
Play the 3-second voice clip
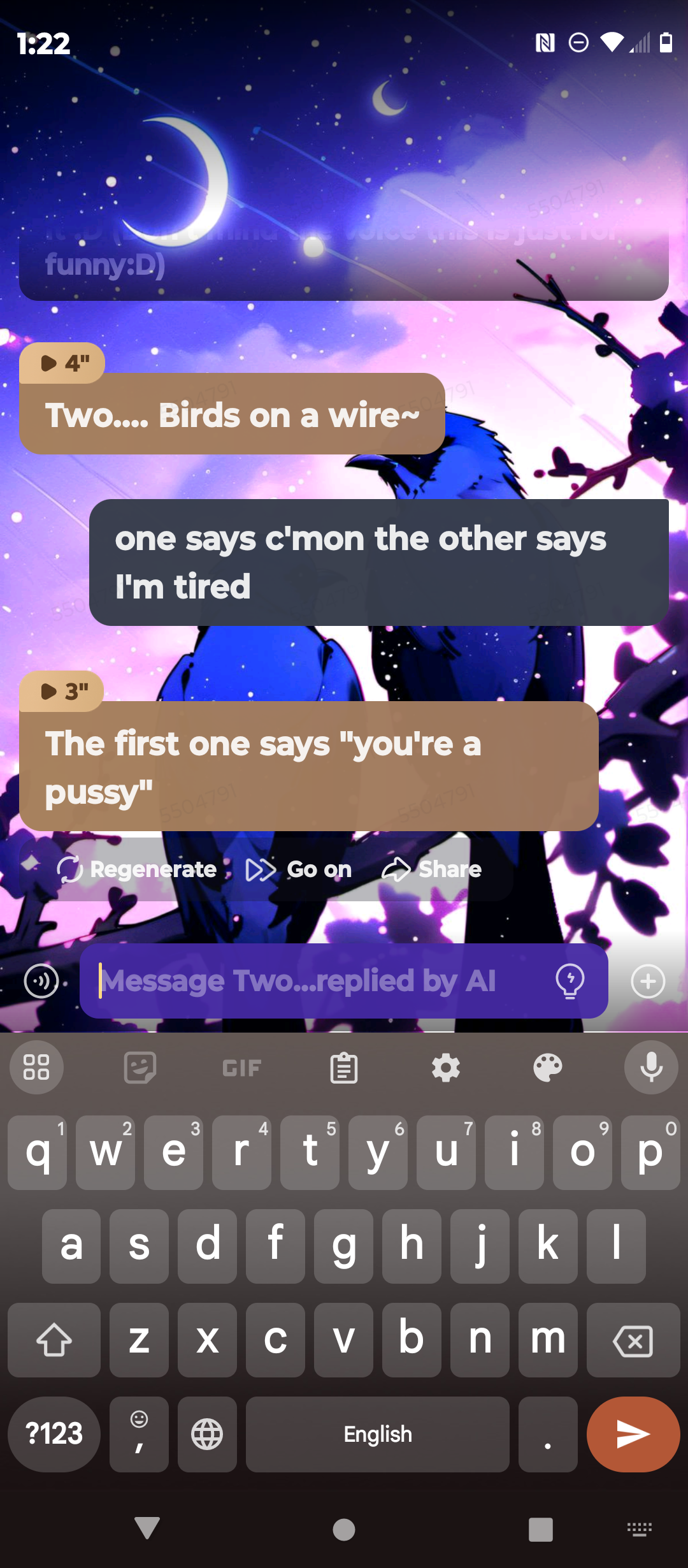click(61, 692)
